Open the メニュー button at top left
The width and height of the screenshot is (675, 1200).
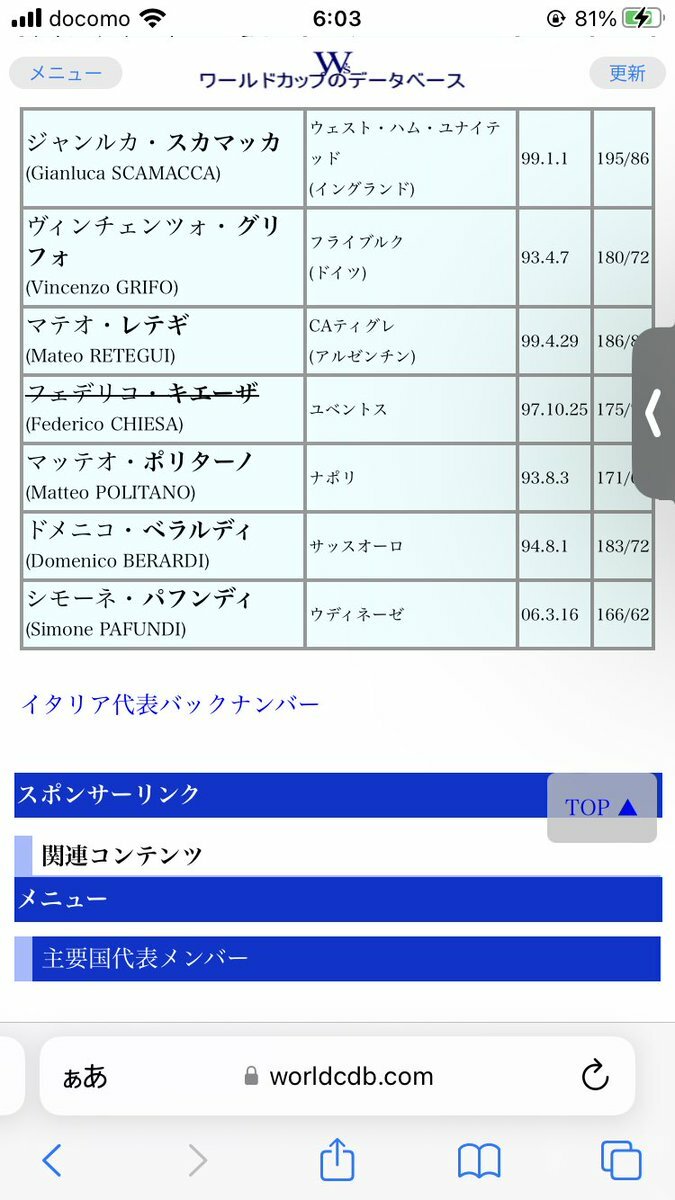pos(65,73)
